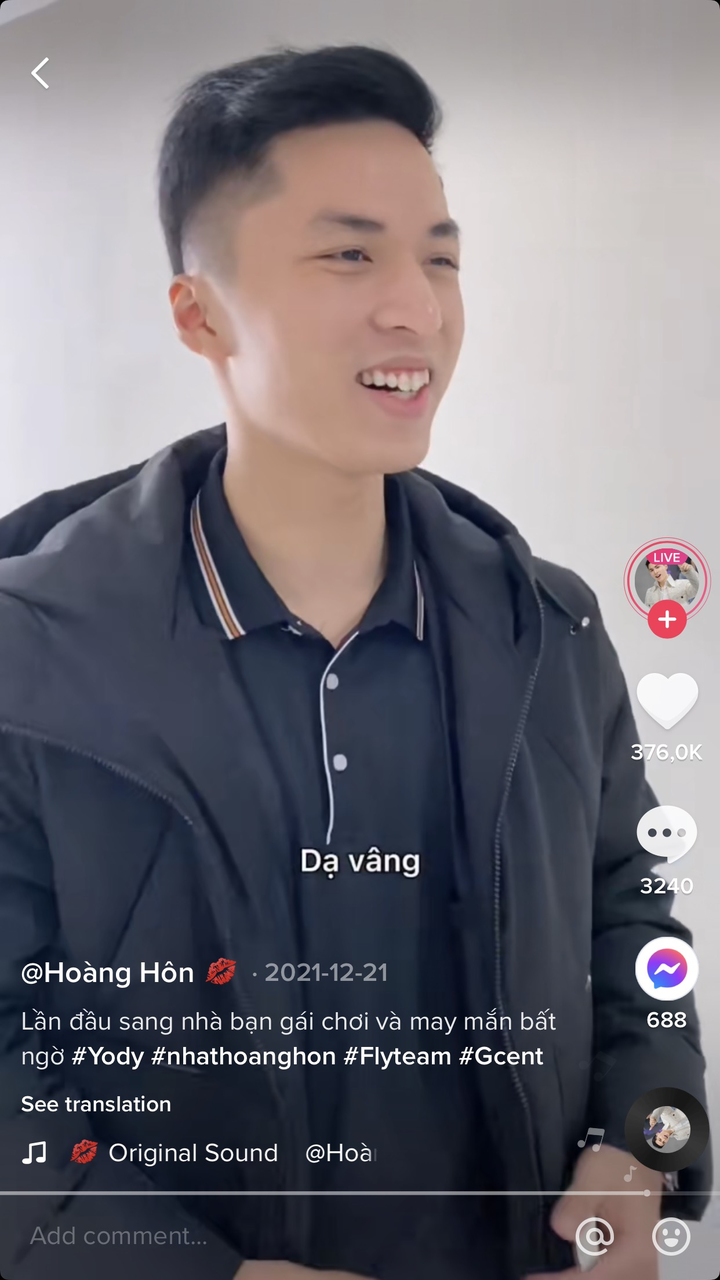This screenshot has width=720, height=1280.
Task: Open the spinning sound disc at bottom right
Action: click(666, 1128)
